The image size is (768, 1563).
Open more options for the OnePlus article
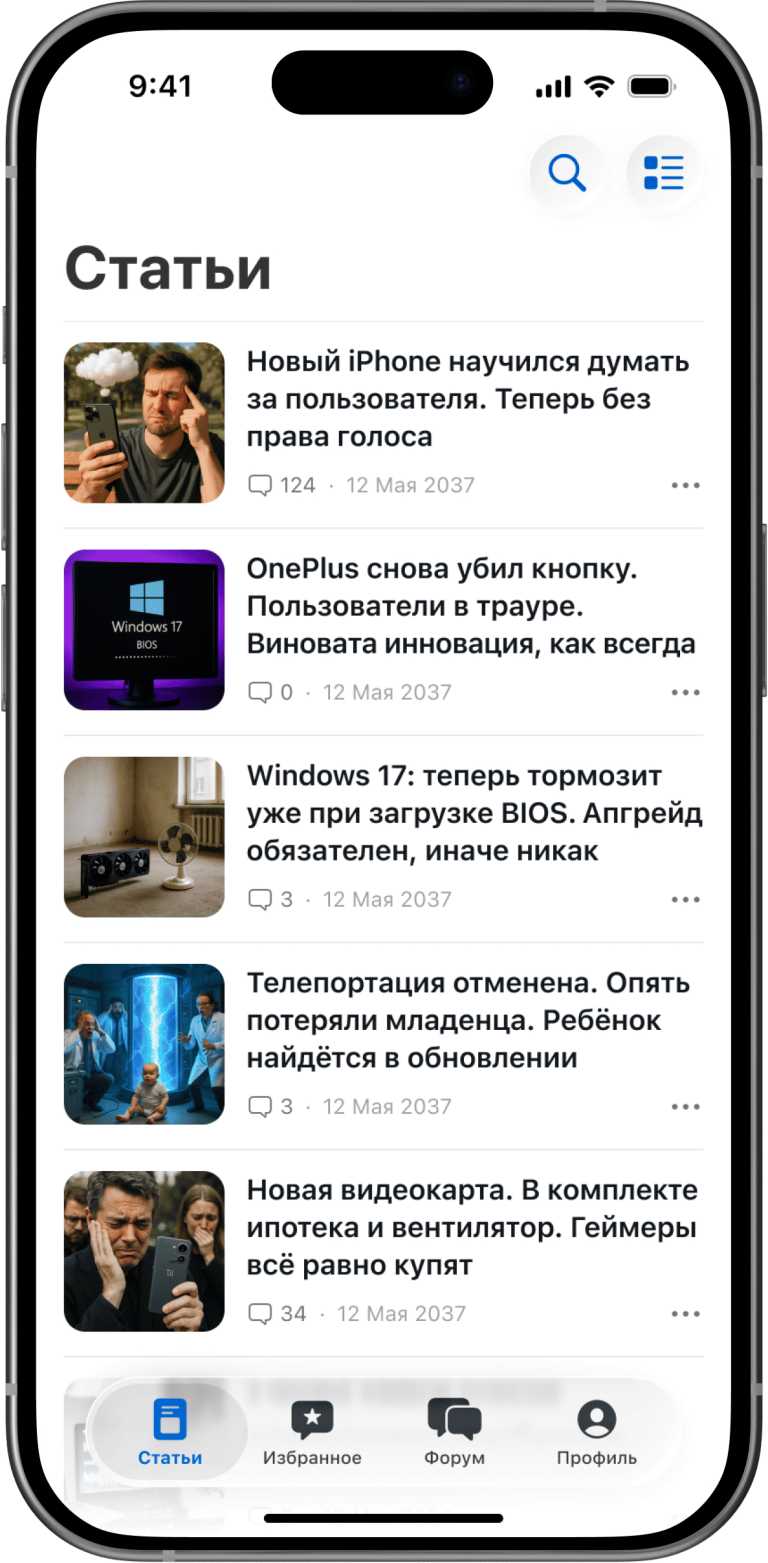pos(685,693)
